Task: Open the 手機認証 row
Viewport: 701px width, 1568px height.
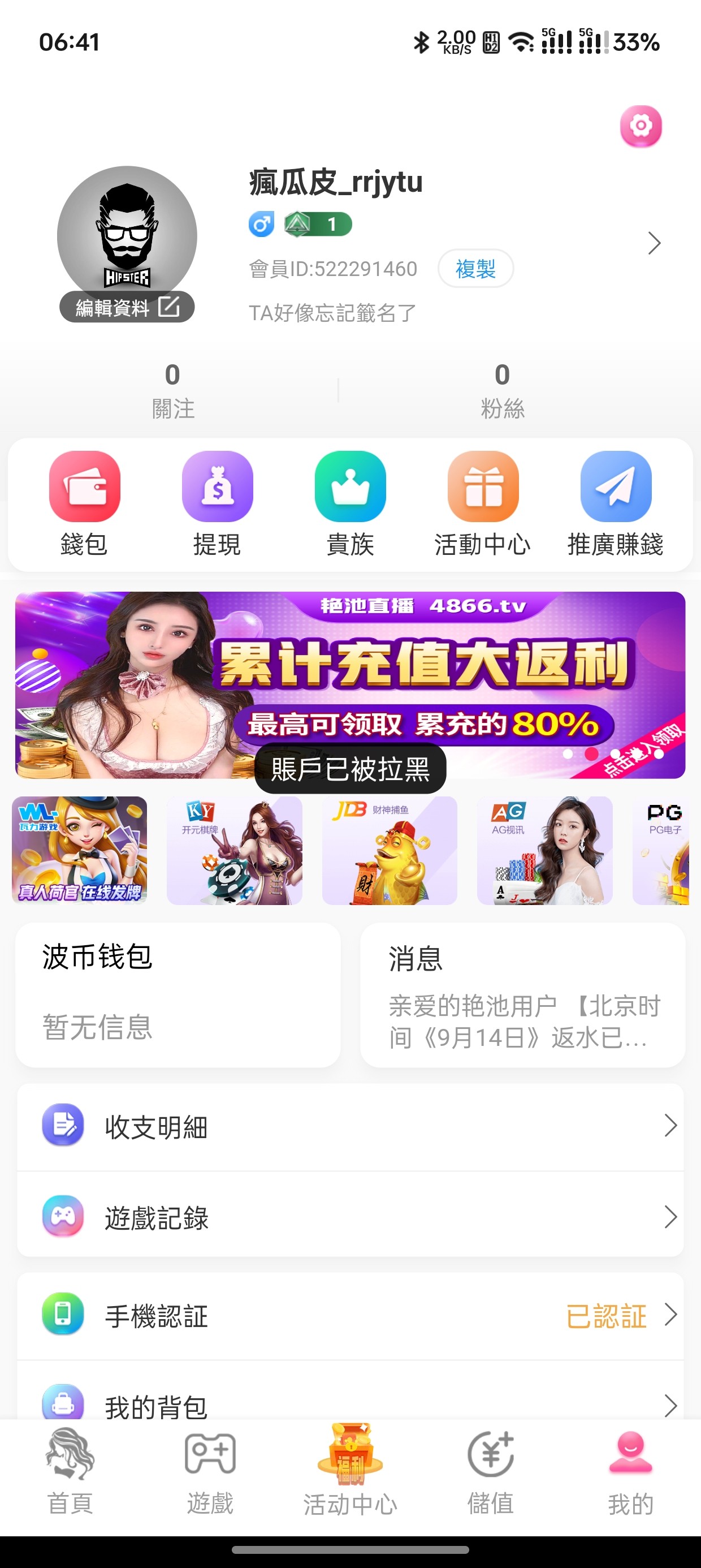Action: coord(350,1315)
